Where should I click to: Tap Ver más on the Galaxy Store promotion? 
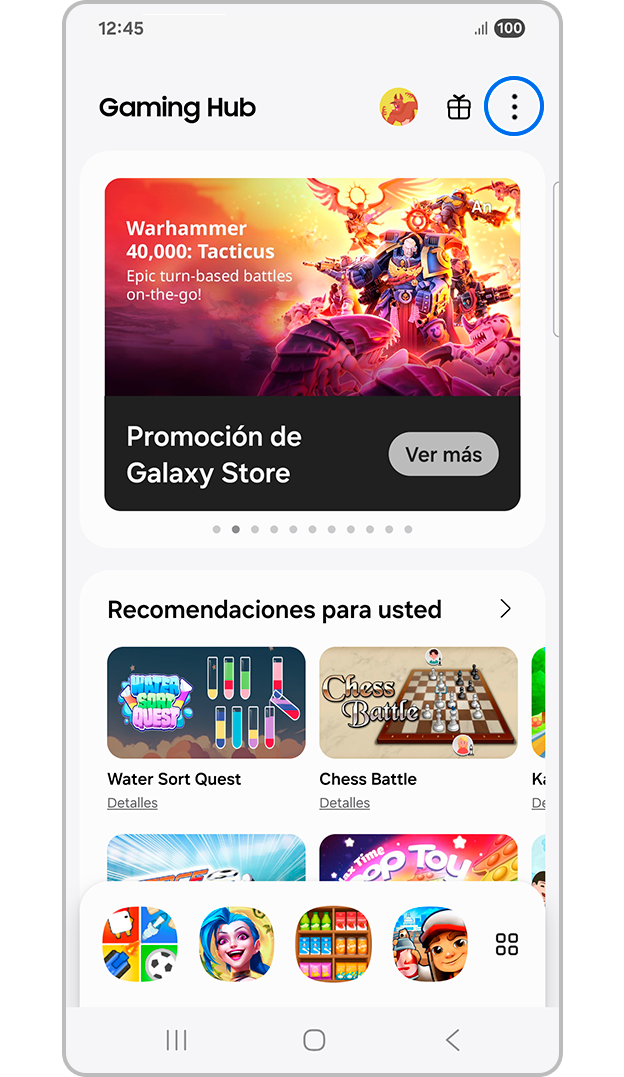[x=443, y=454]
